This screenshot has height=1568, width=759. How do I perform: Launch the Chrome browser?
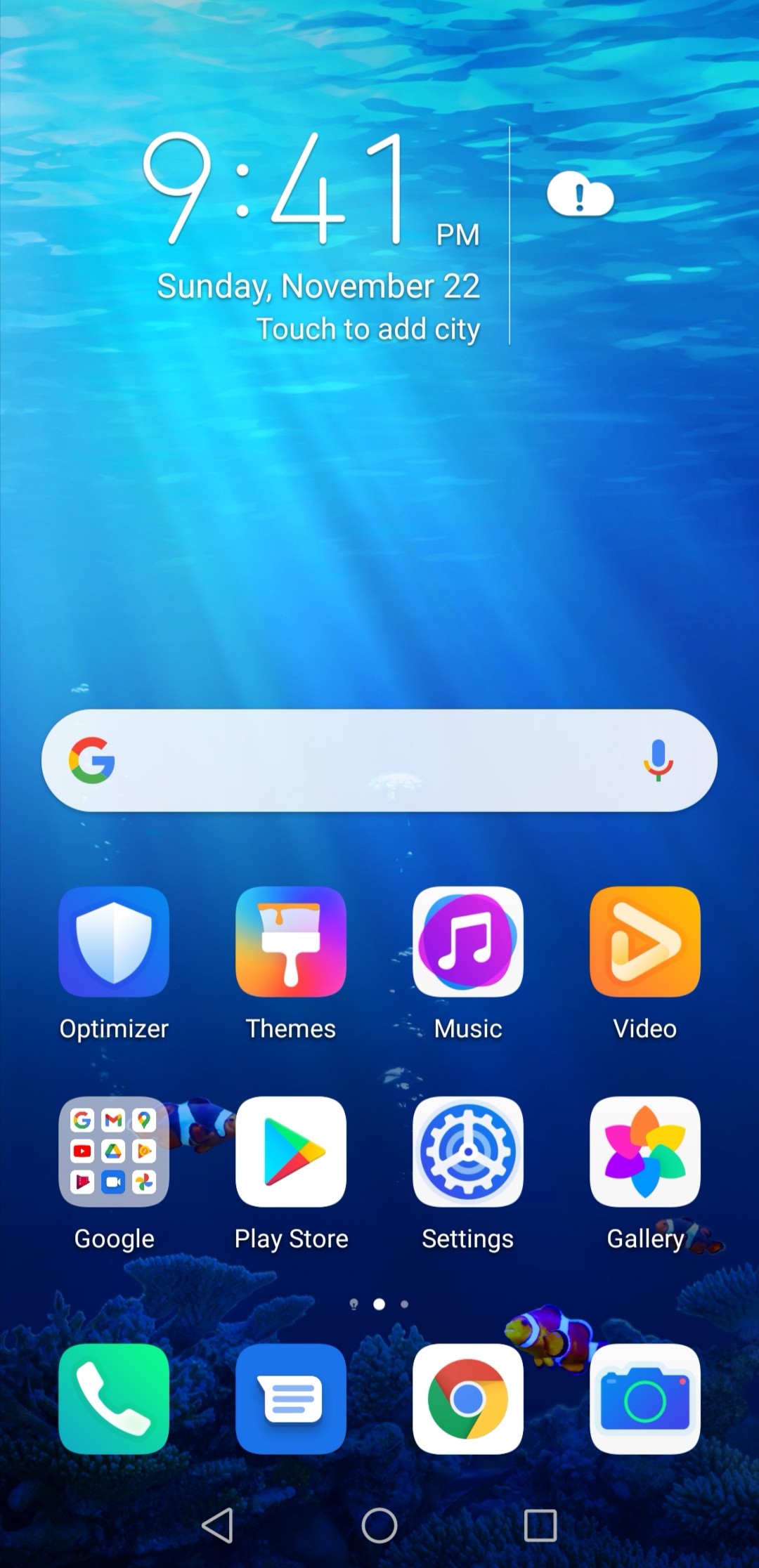point(468,1399)
